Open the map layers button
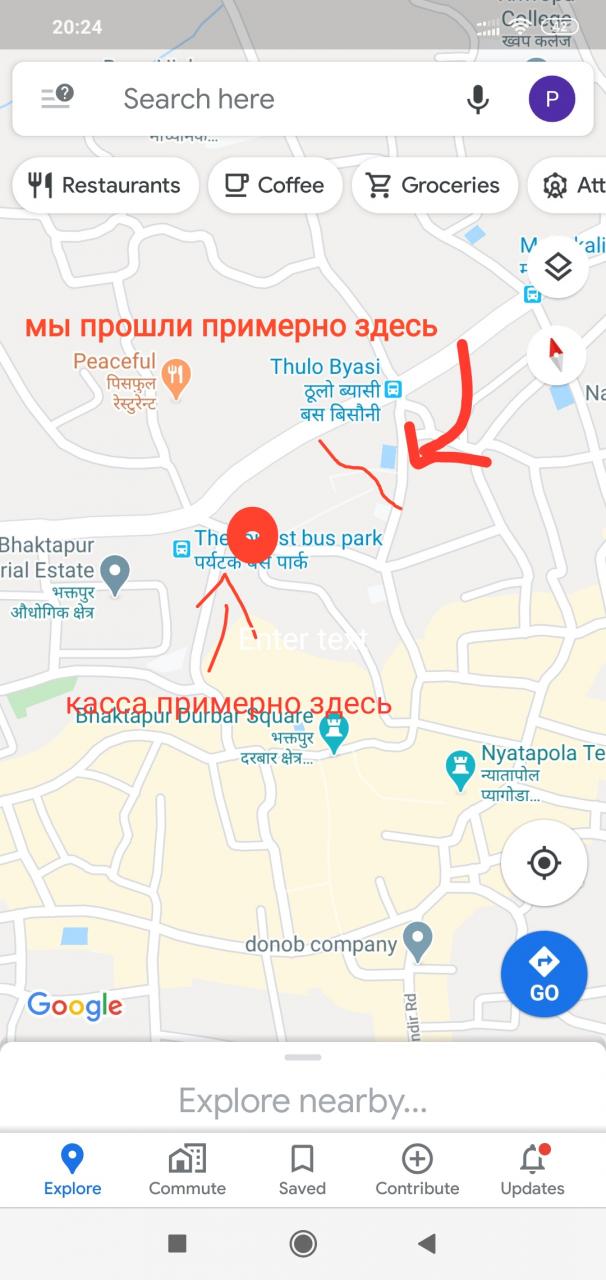 pyautogui.click(x=557, y=267)
